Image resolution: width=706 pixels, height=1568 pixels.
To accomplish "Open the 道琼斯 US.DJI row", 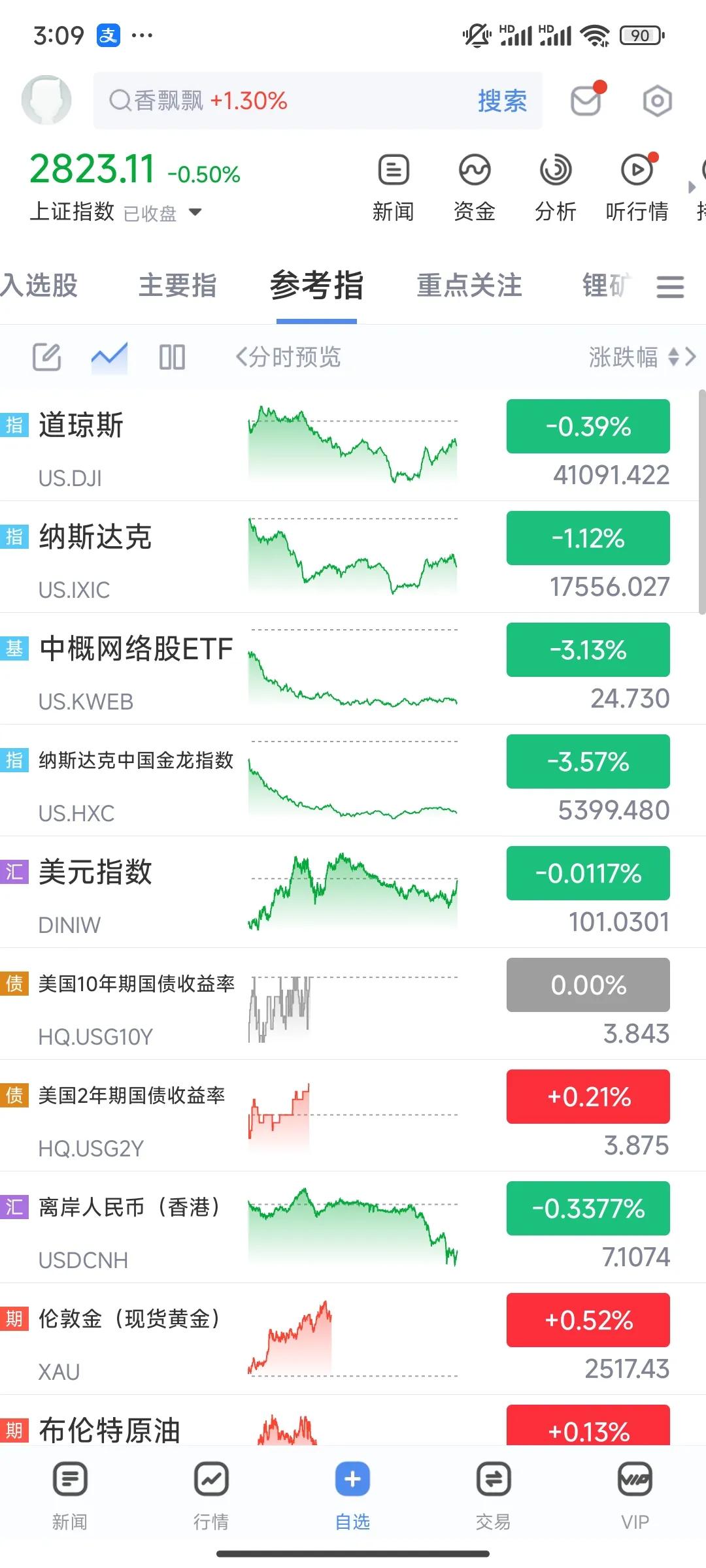I will click(x=353, y=446).
